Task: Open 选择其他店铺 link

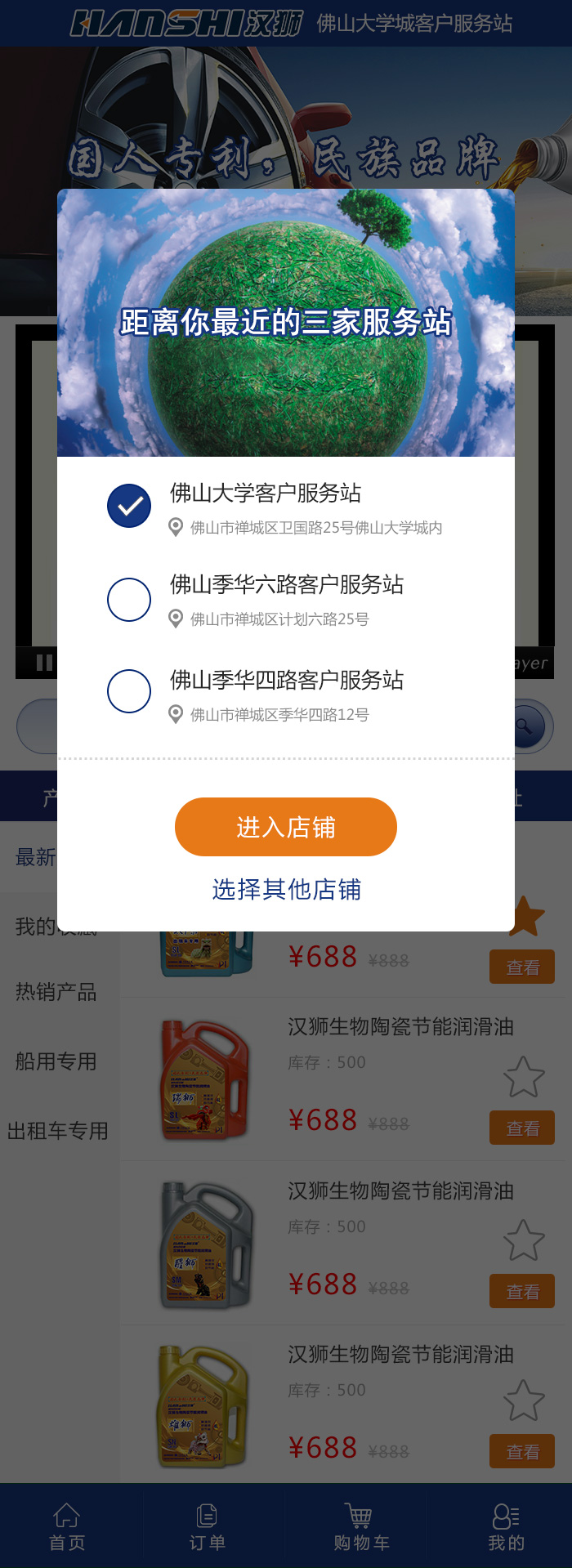Action: pos(286,889)
